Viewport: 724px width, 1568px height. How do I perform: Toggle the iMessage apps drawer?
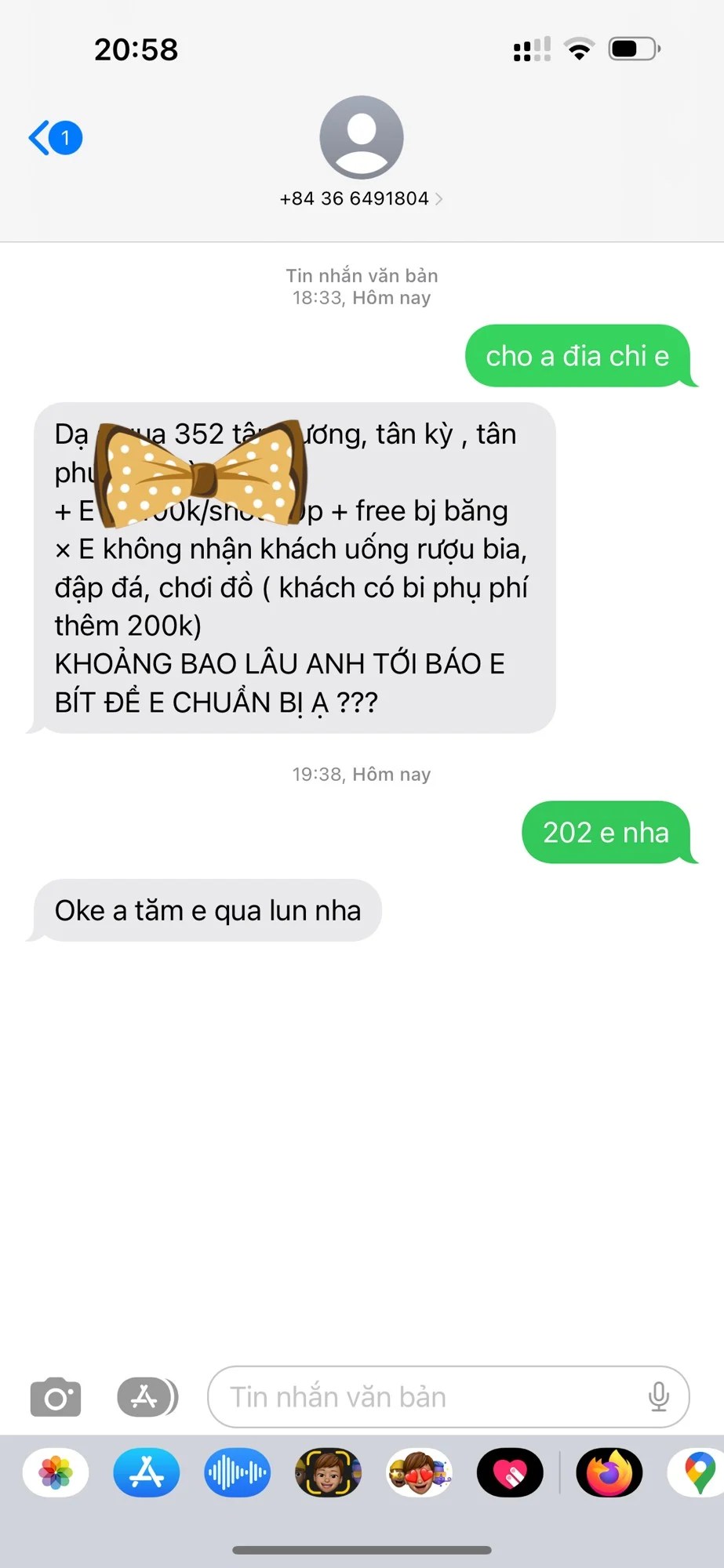(x=147, y=1397)
